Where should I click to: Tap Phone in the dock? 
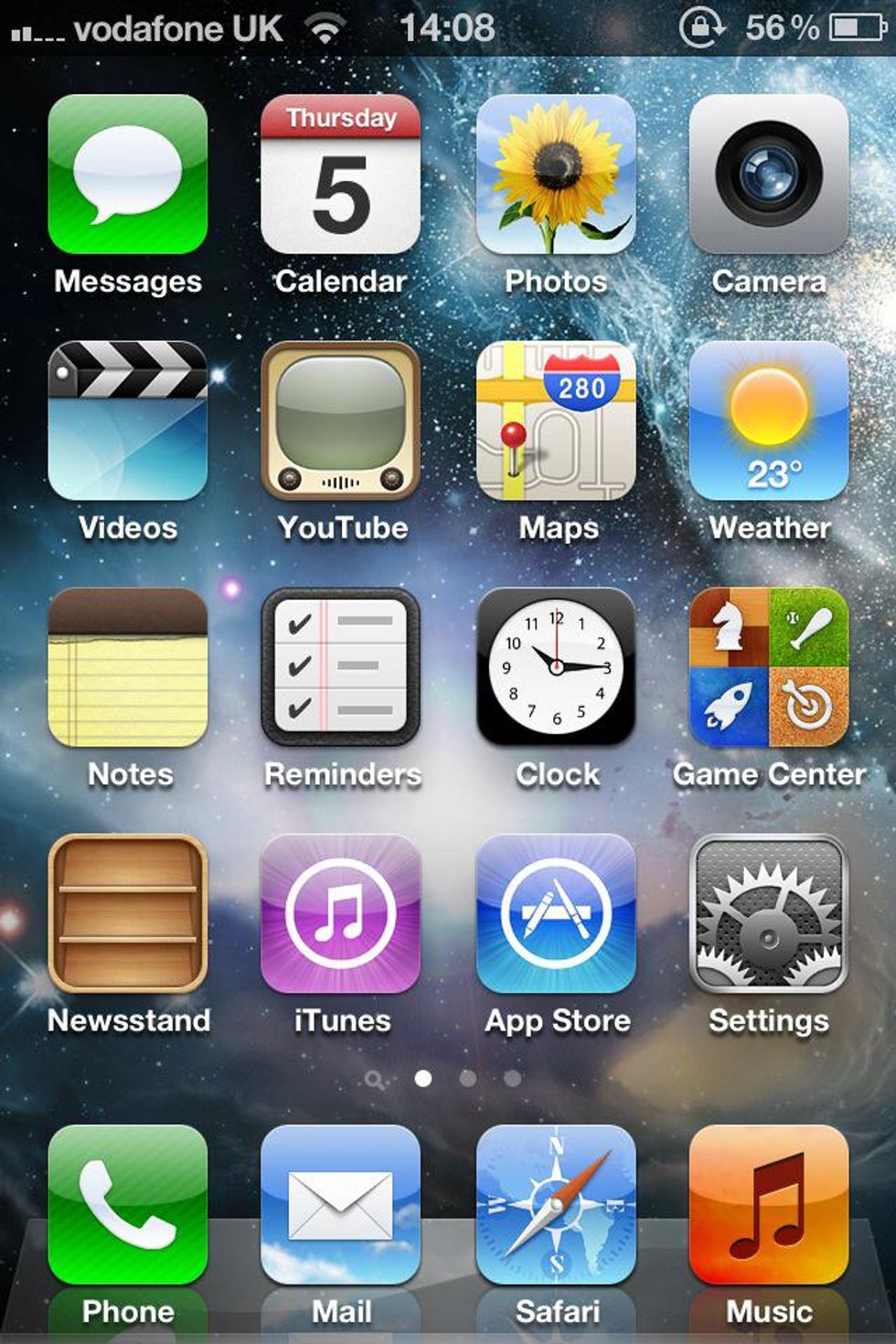point(127,1204)
